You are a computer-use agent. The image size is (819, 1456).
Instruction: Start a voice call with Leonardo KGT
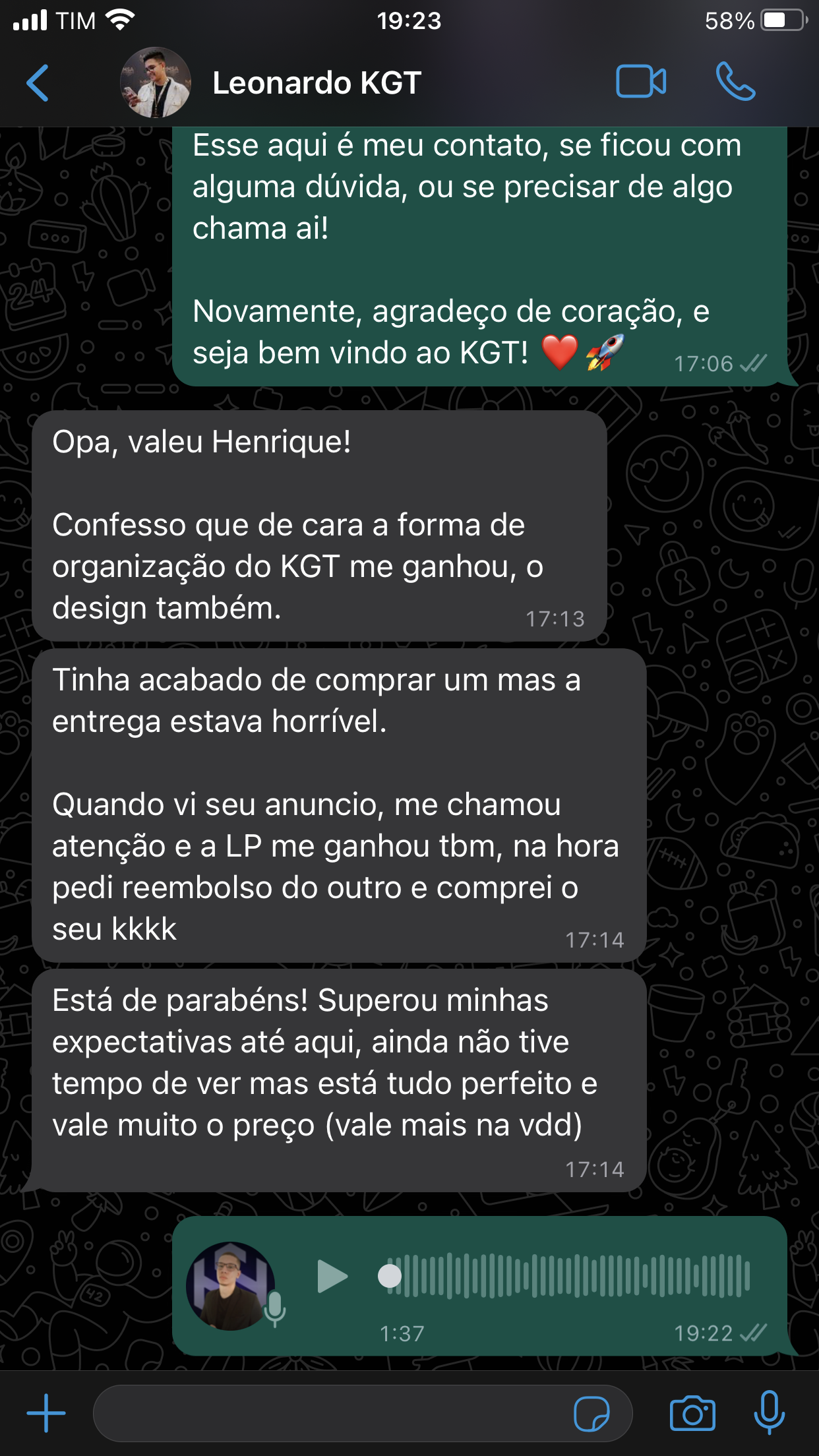[735, 82]
